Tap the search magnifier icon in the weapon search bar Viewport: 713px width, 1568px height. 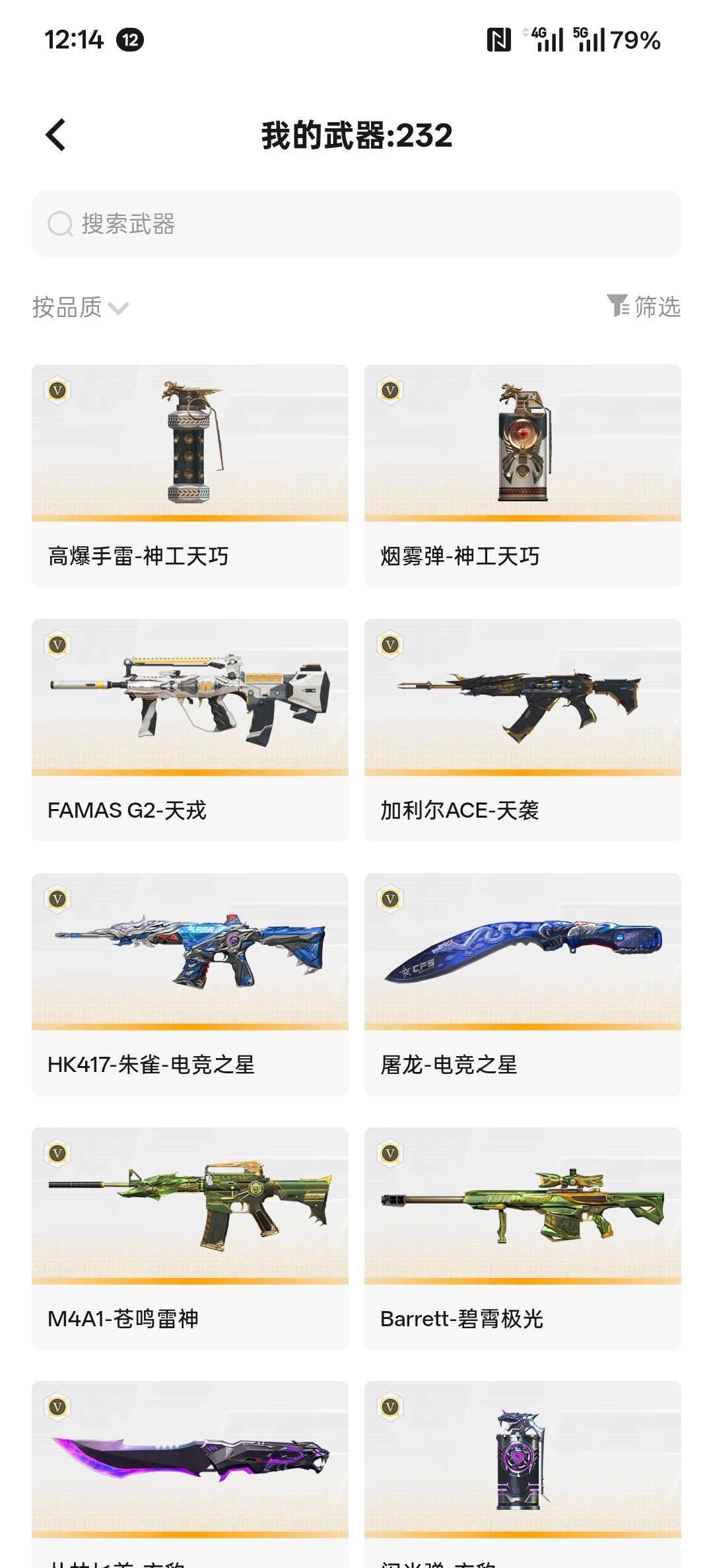coord(59,225)
